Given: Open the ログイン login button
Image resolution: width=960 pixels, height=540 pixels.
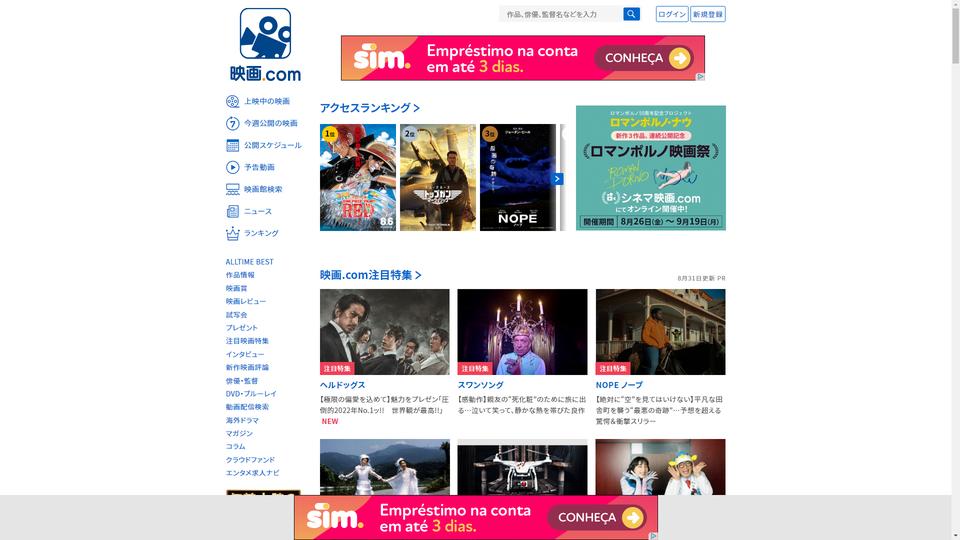Looking at the screenshot, I should point(671,14).
